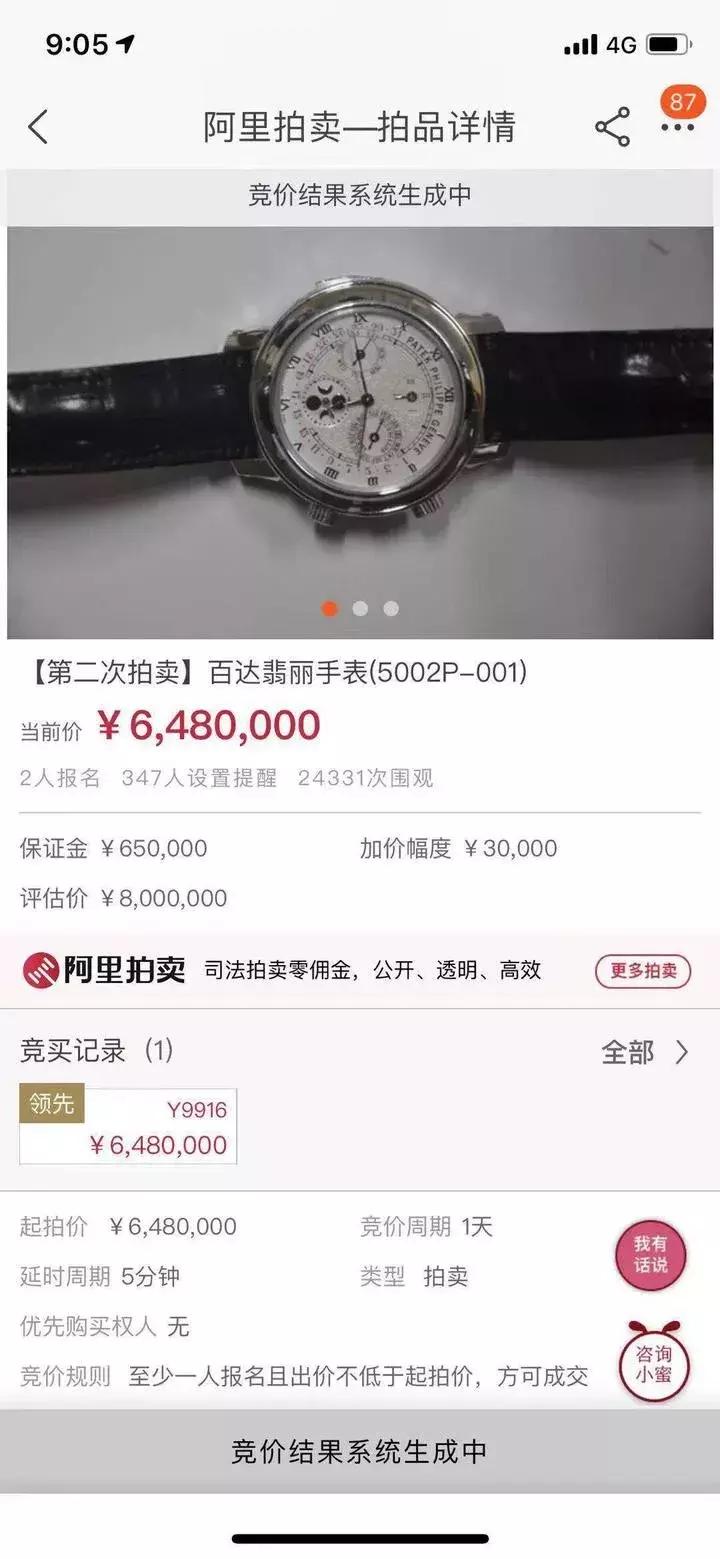Open the 我有话说 feedback bubble
Image resolution: width=720 pixels, height=1559 pixels.
point(651,1255)
